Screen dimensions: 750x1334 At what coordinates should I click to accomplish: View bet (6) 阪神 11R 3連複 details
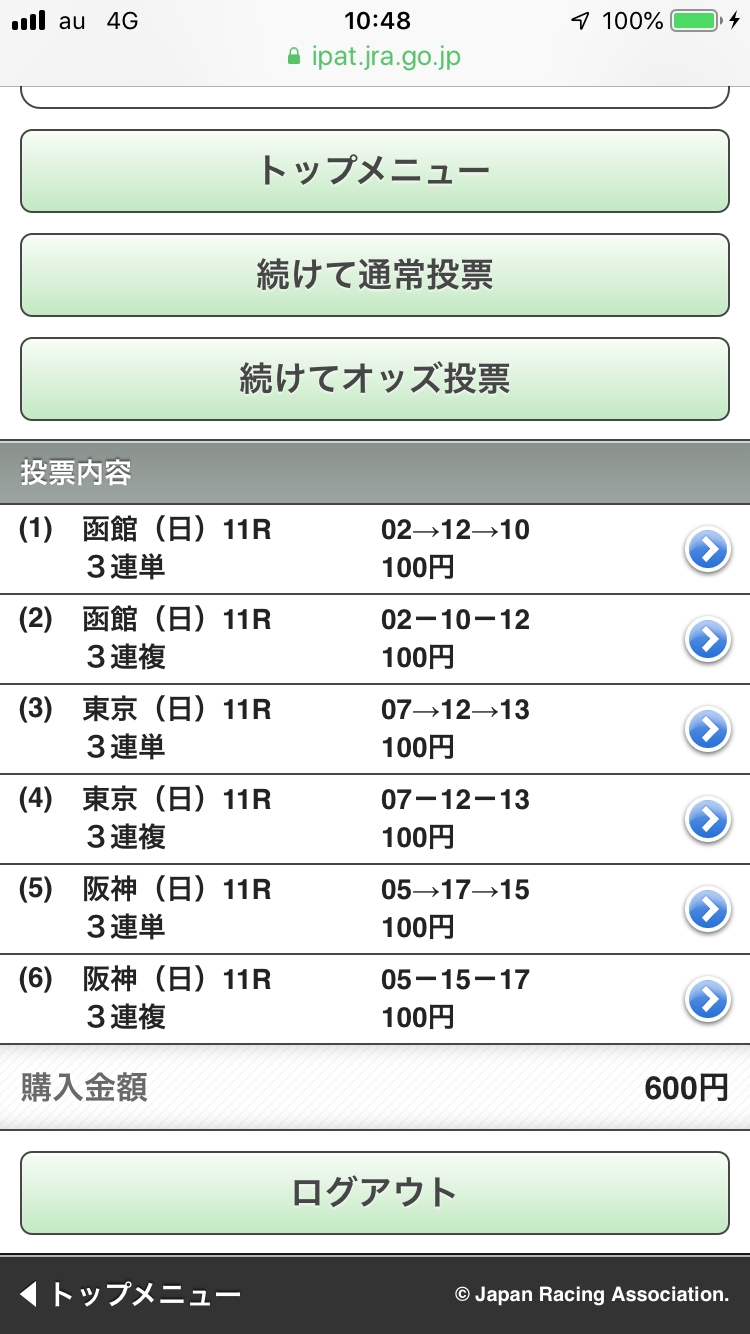point(708,999)
